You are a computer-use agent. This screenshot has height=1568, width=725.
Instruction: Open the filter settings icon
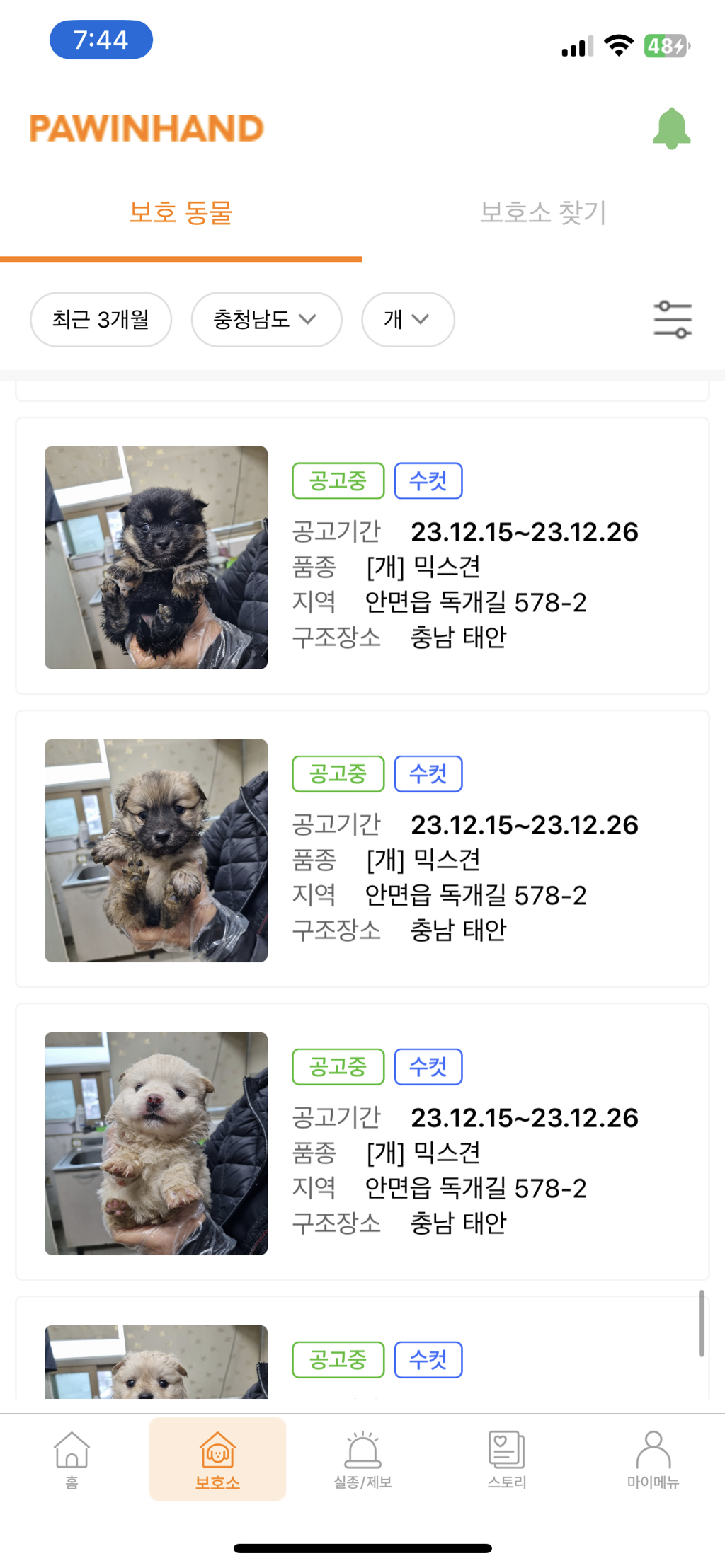click(673, 320)
